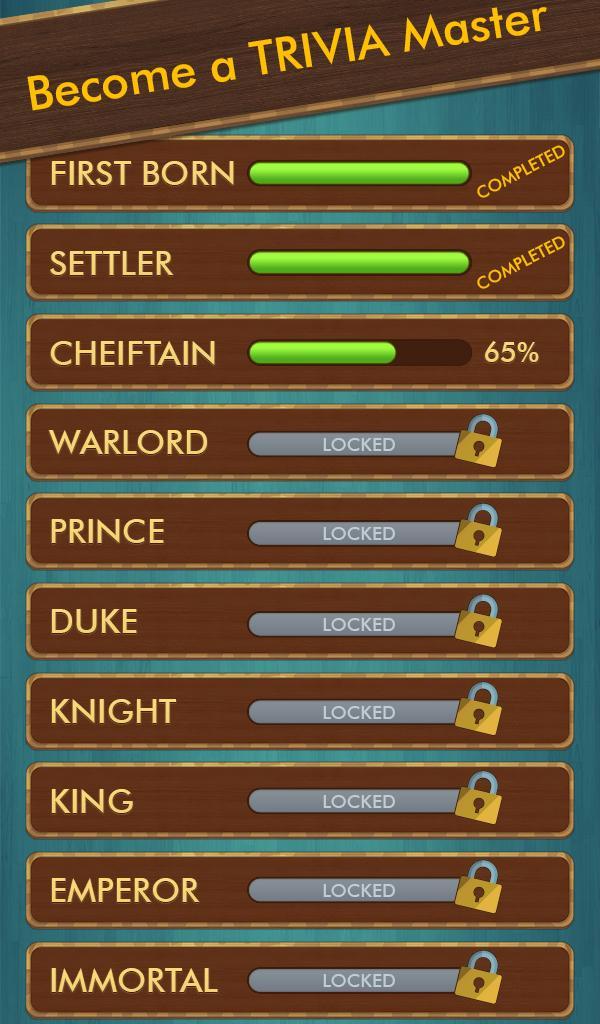Screen dimensions: 600x1024
Task: Open the completed First Born level
Action: click(x=300, y=174)
